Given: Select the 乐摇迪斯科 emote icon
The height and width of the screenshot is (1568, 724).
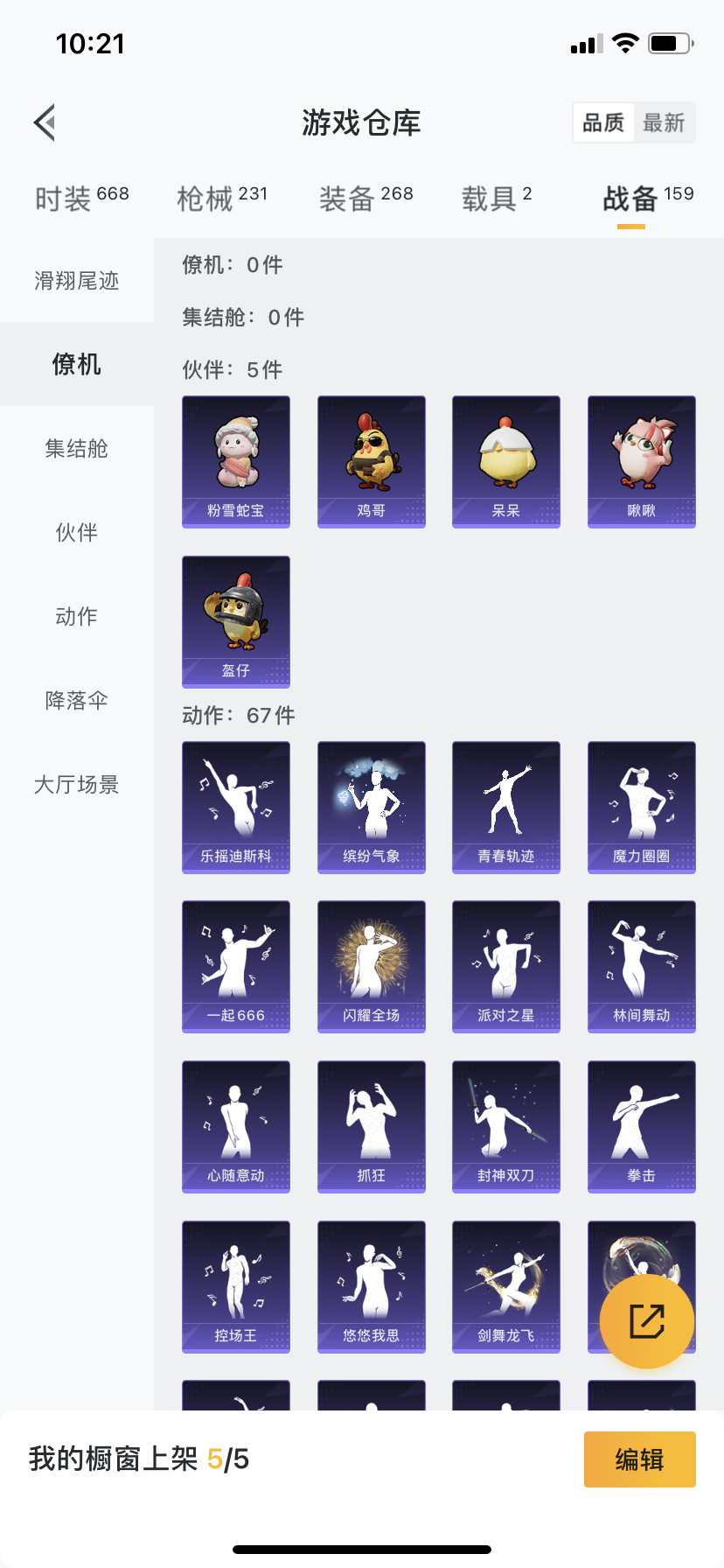Looking at the screenshot, I should (235, 807).
